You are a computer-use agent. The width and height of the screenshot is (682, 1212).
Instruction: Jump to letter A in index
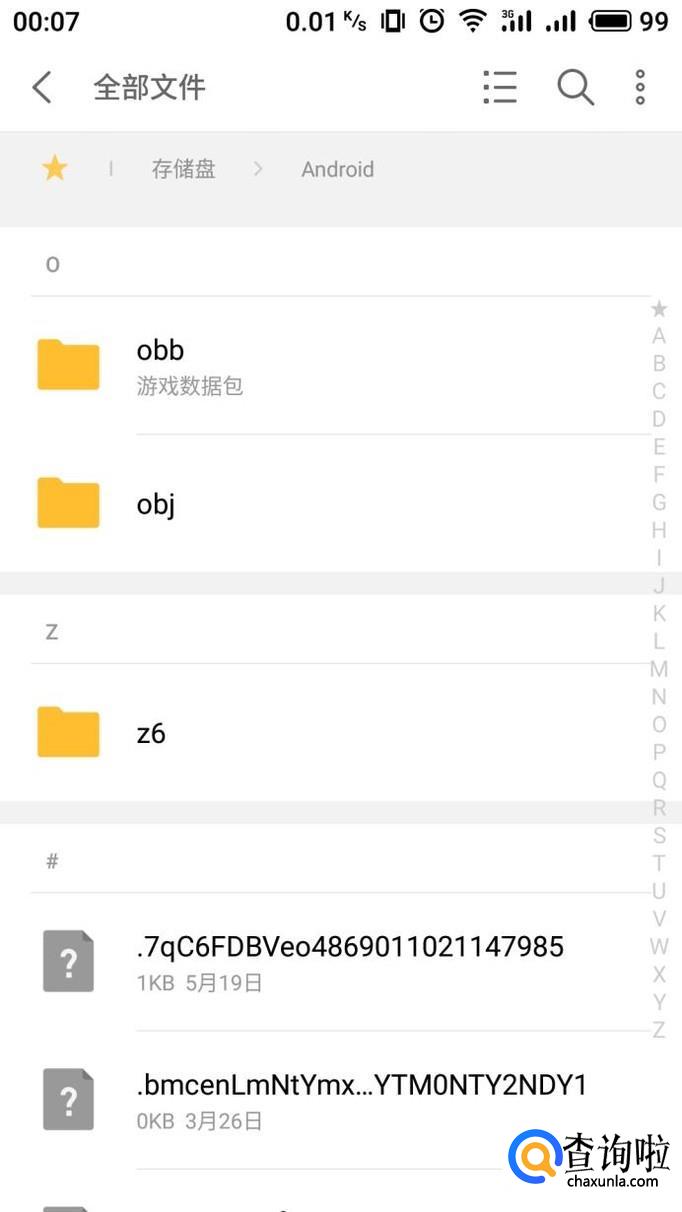(659, 336)
